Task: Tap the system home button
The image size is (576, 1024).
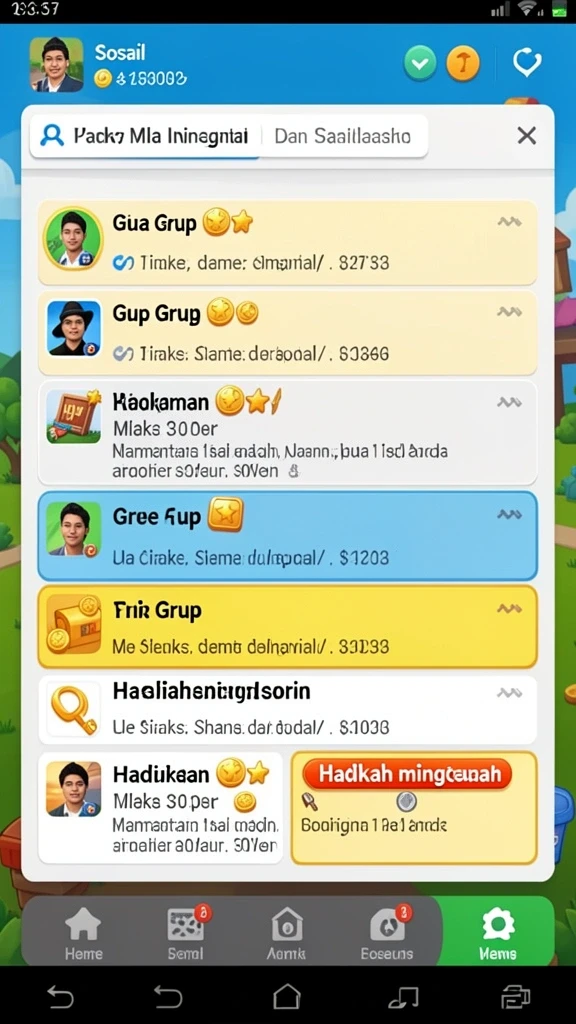Action: pos(287,997)
